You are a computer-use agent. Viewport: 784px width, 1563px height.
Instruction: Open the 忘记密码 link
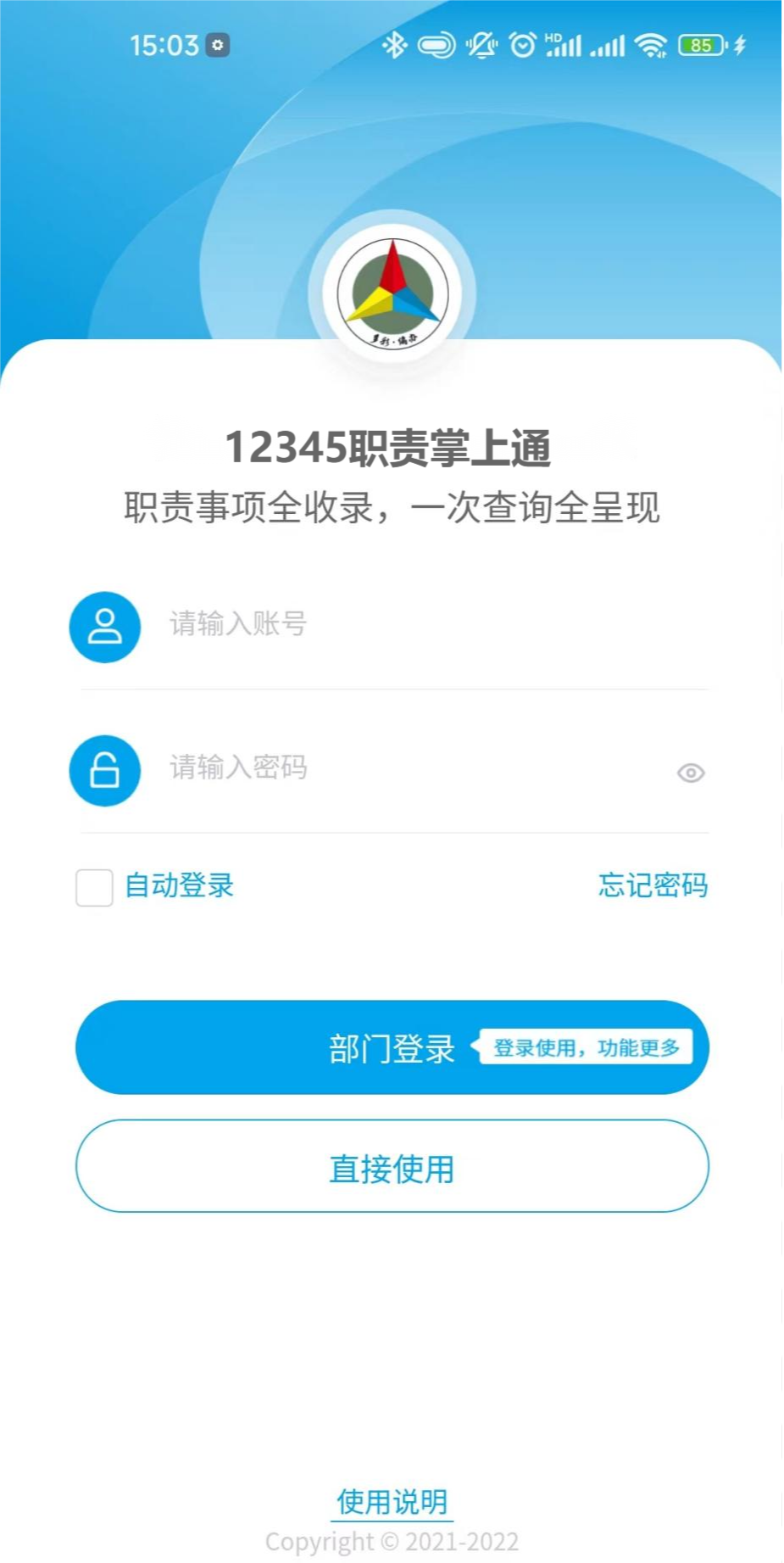[653, 885]
